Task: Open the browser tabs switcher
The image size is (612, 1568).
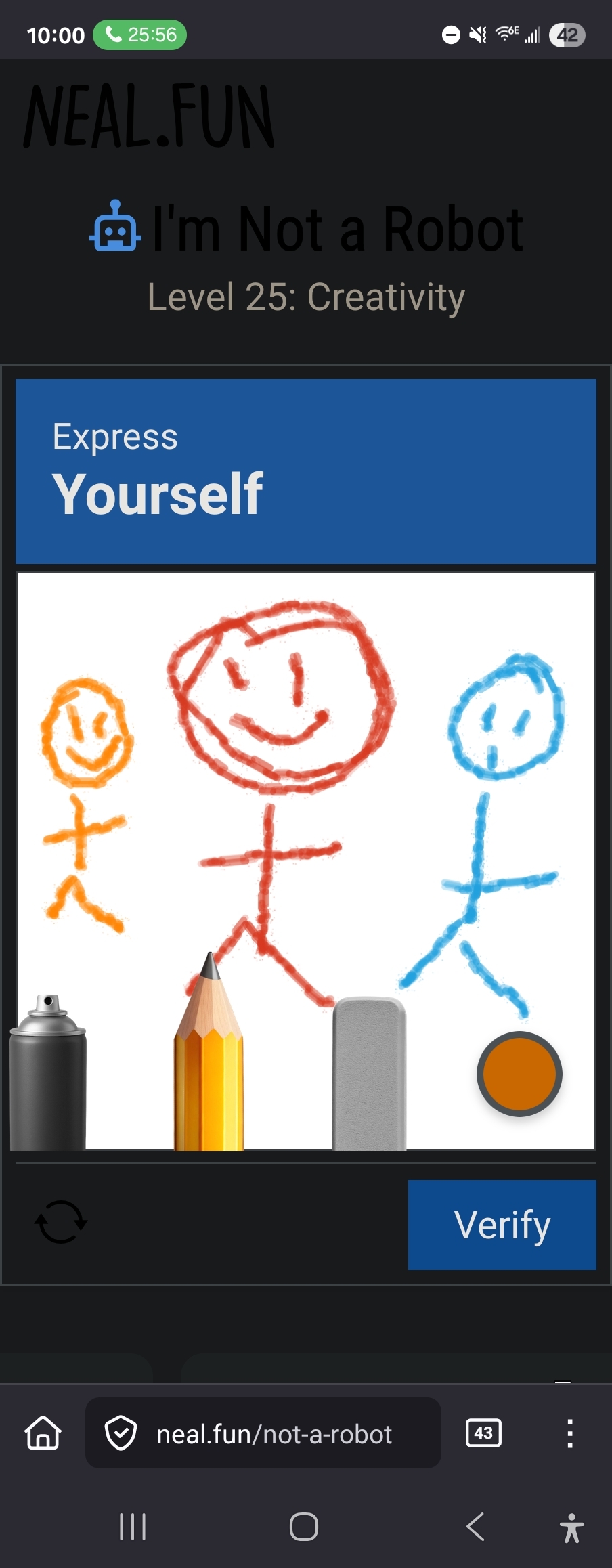Action: [483, 1433]
